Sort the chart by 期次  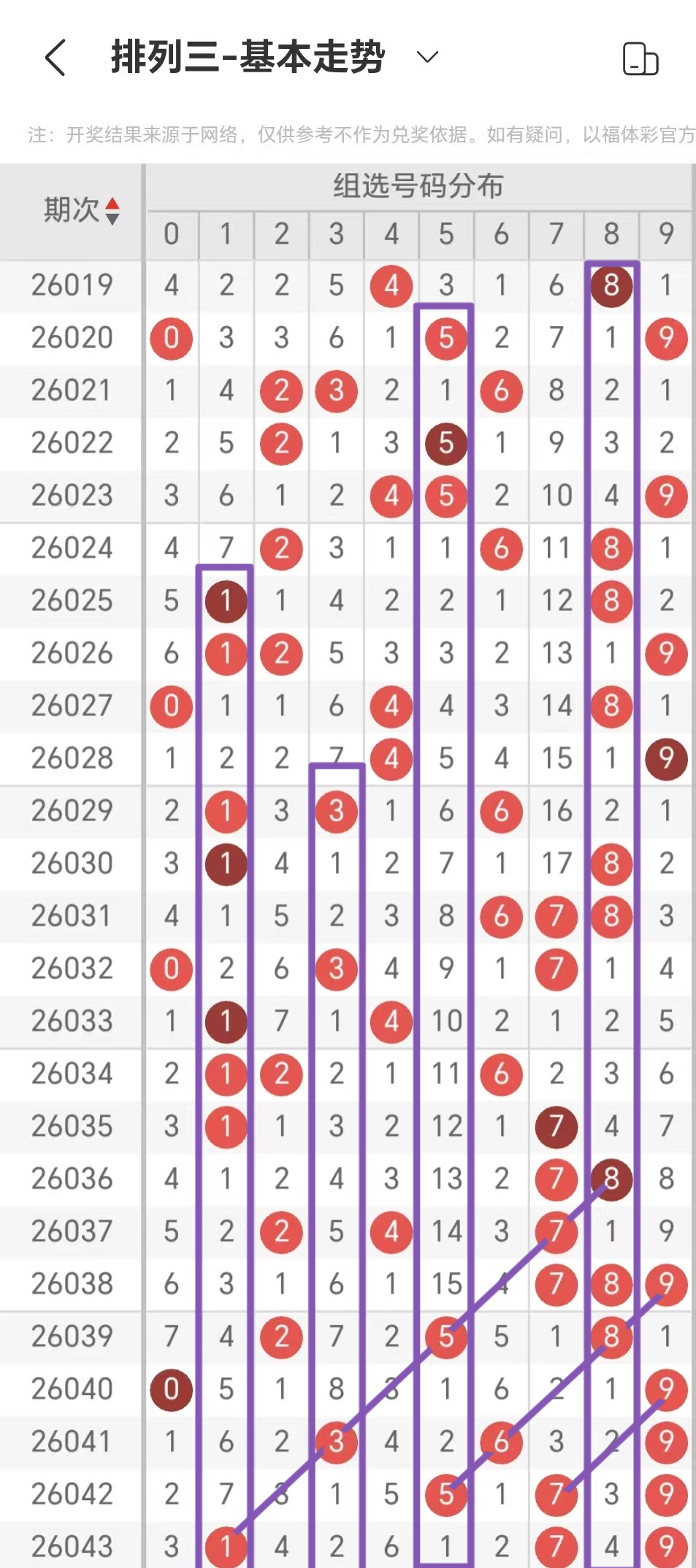[x=112, y=211]
